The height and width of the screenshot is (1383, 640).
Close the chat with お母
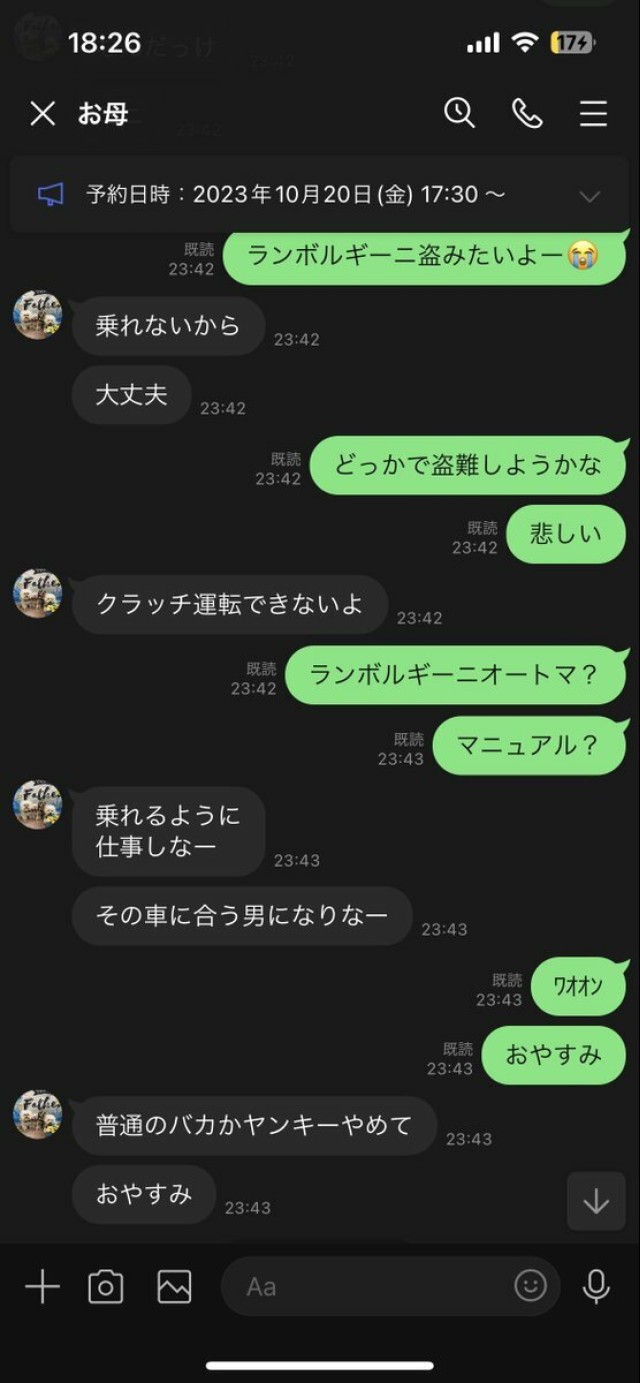pyautogui.click(x=42, y=114)
